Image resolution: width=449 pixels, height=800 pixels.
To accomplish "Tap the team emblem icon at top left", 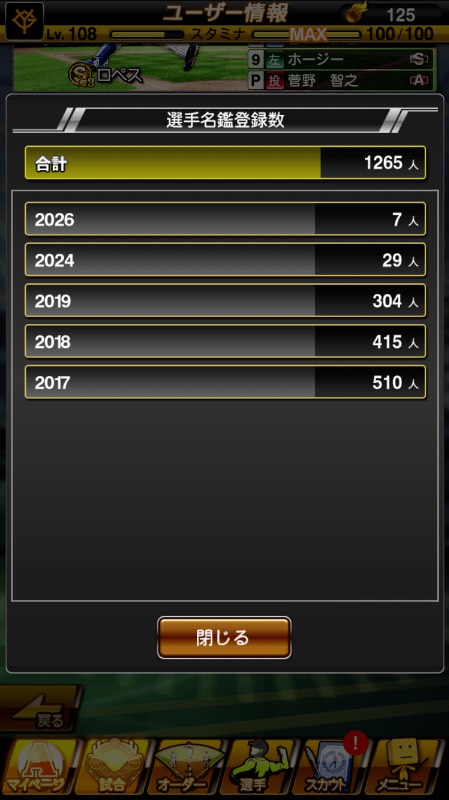I will pyautogui.click(x=24, y=21).
